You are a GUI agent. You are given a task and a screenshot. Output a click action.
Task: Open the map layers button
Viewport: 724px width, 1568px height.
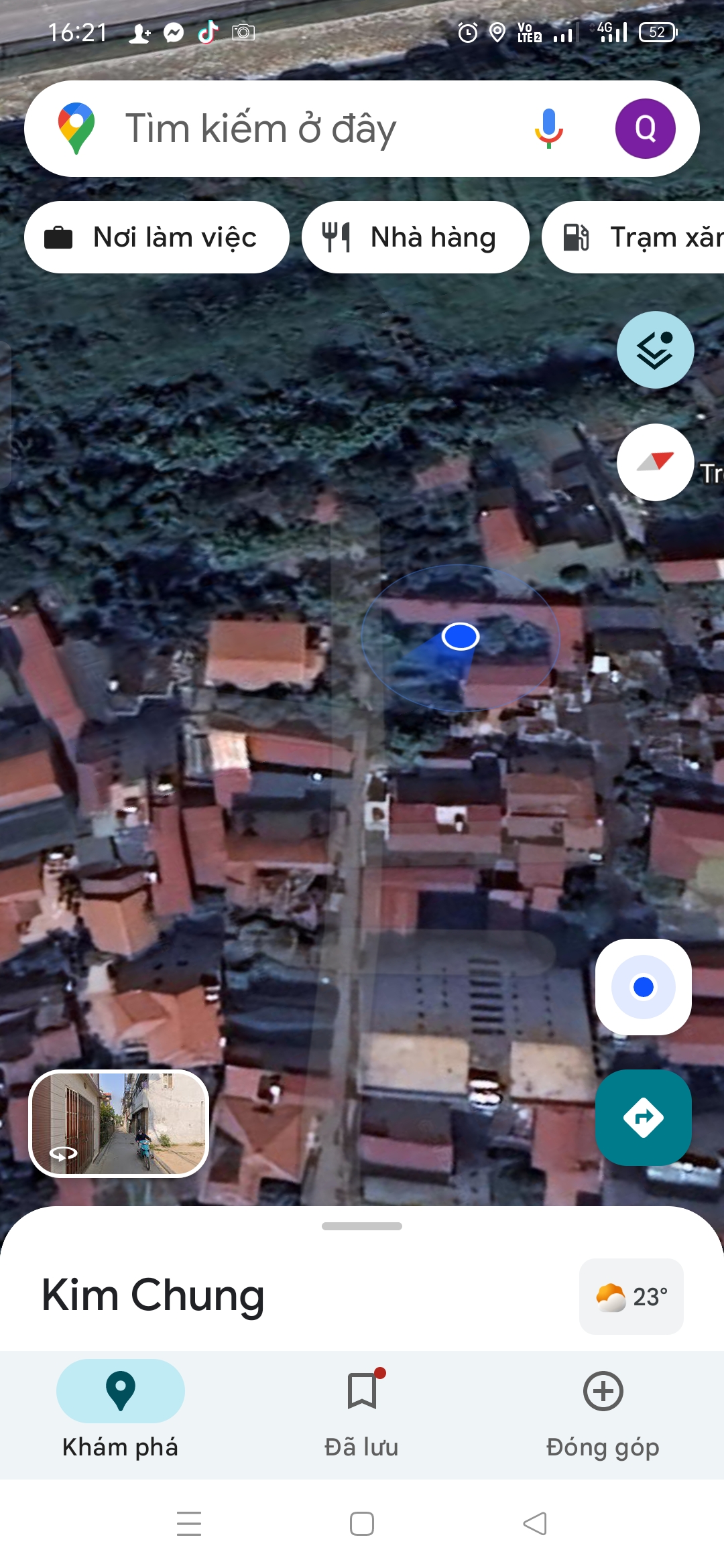655,350
